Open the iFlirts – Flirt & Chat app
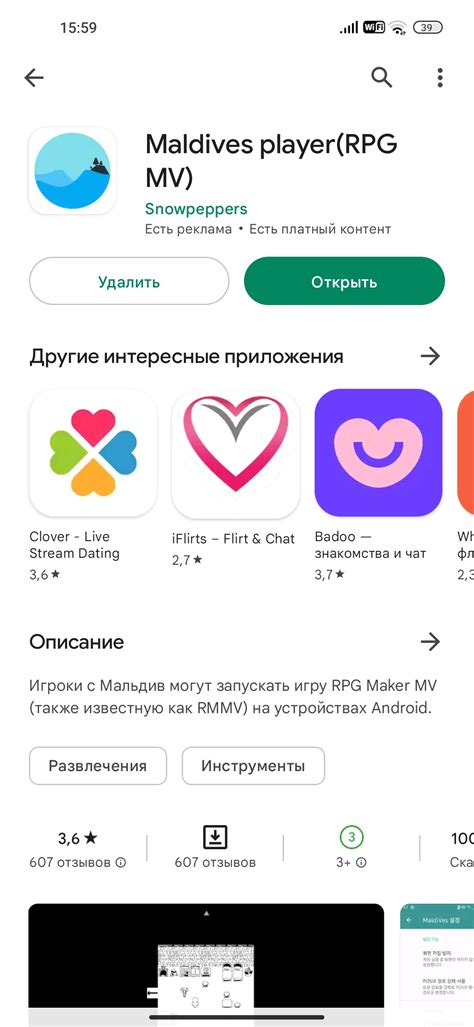474x1027 pixels. (236, 479)
